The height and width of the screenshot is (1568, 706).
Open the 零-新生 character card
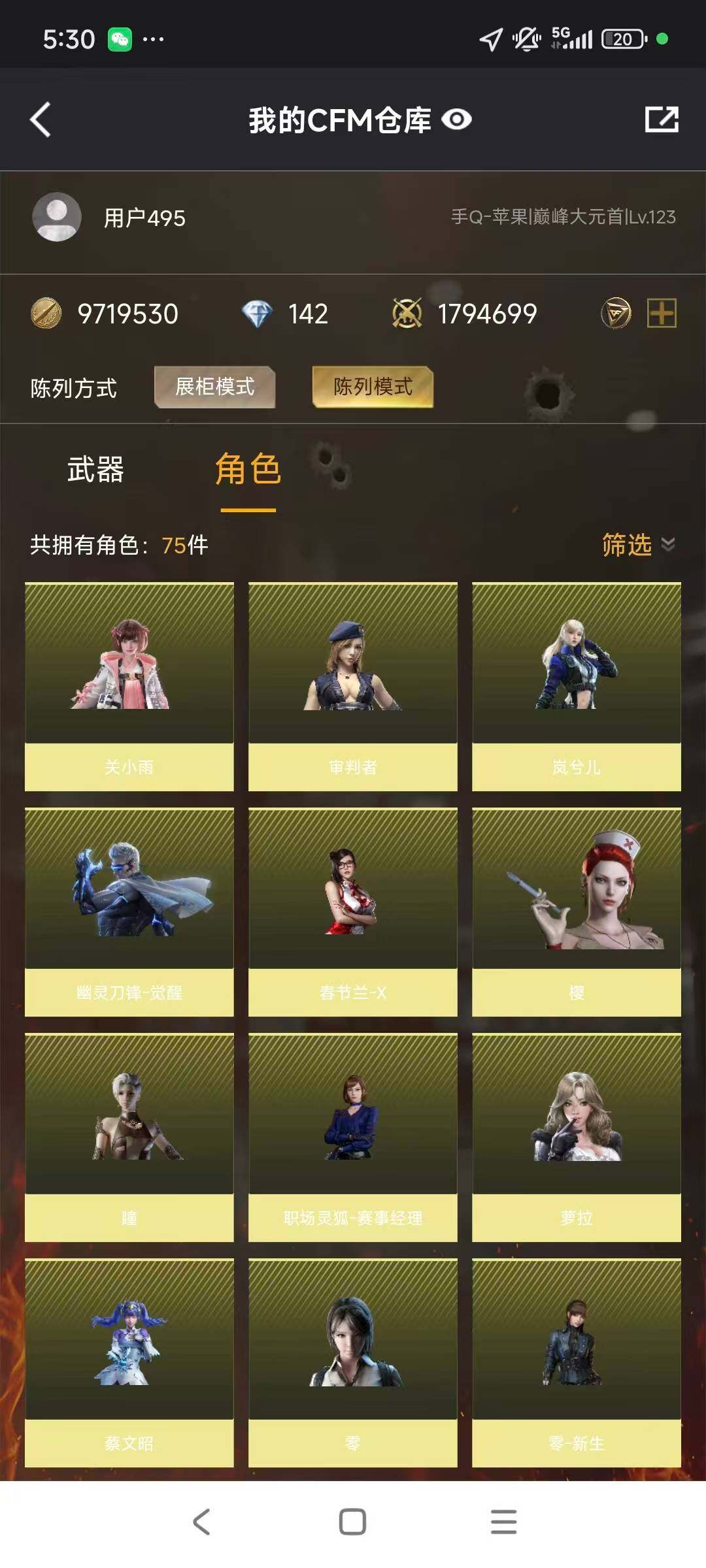[576, 1362]
